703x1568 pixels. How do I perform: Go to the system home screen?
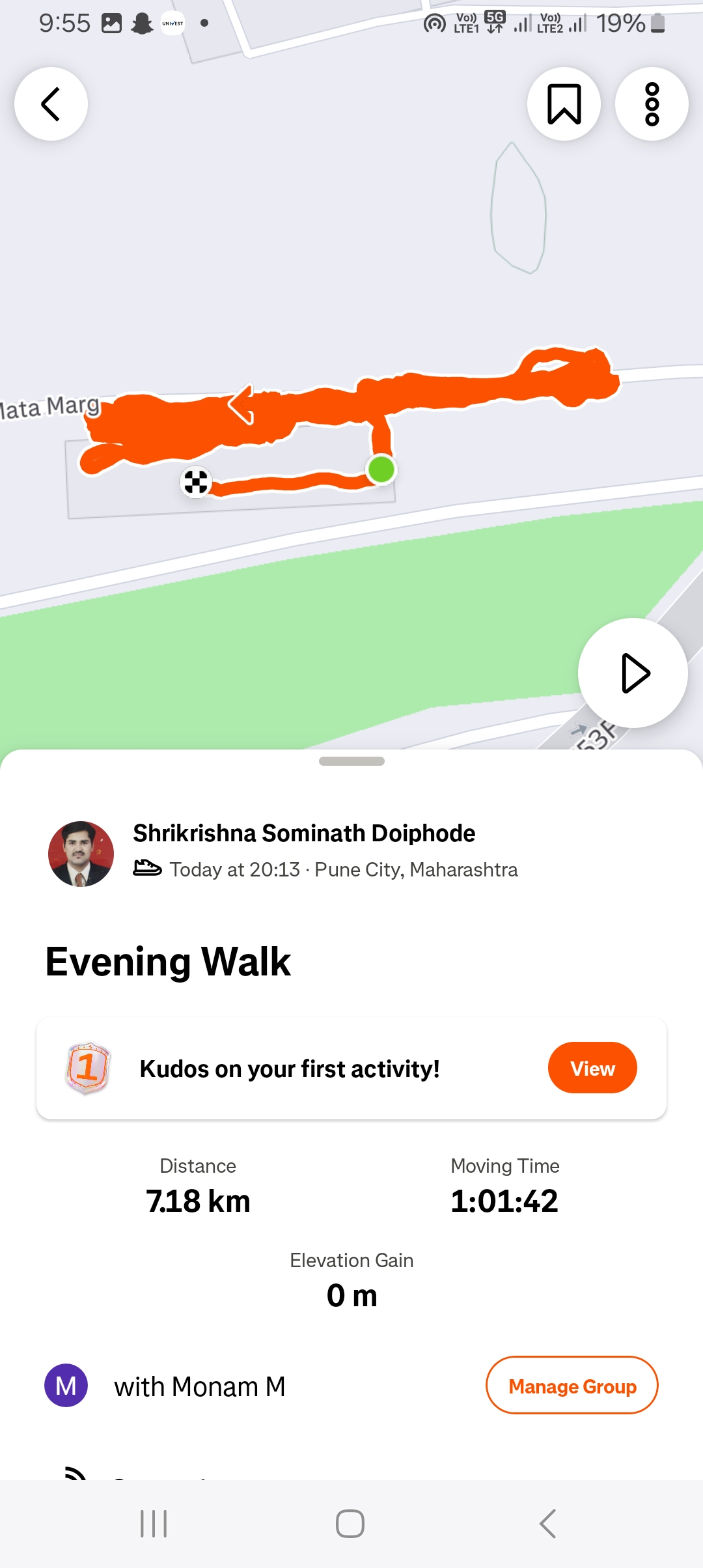(x=350, y=1524)
